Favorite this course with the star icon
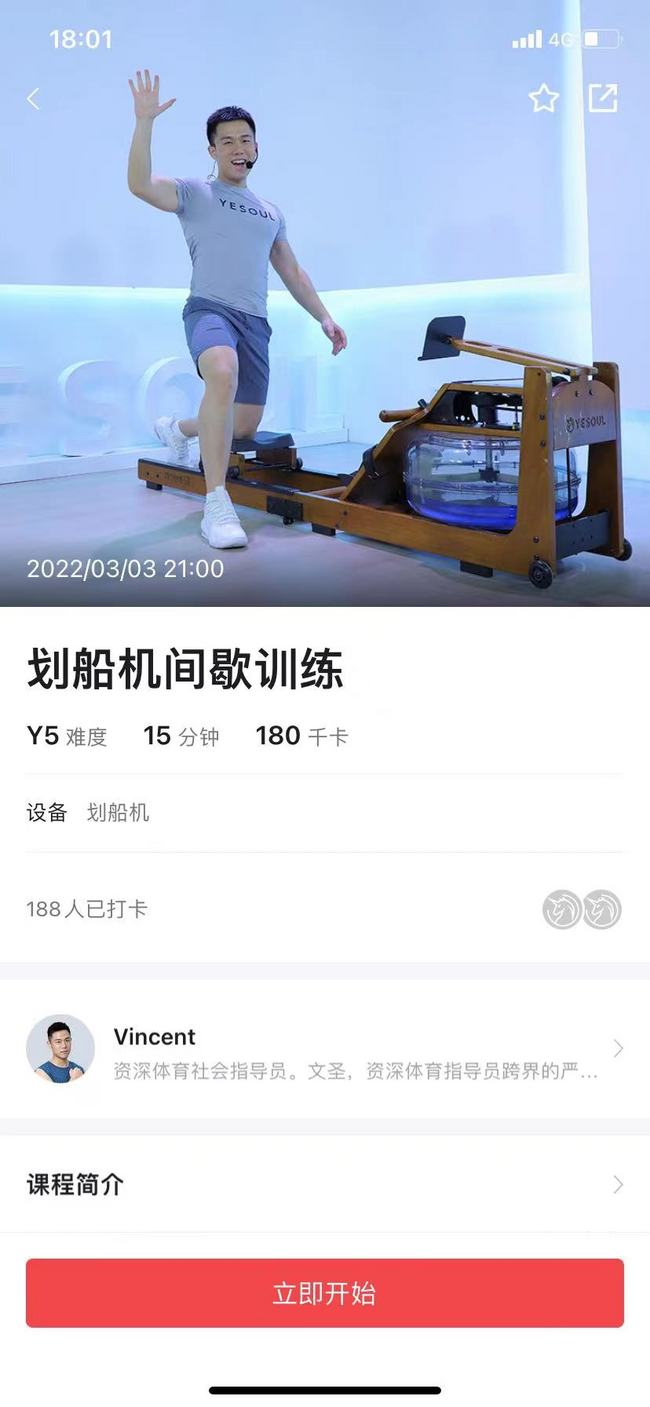The width and height of the screenshot is (650, 1407). 543,98
